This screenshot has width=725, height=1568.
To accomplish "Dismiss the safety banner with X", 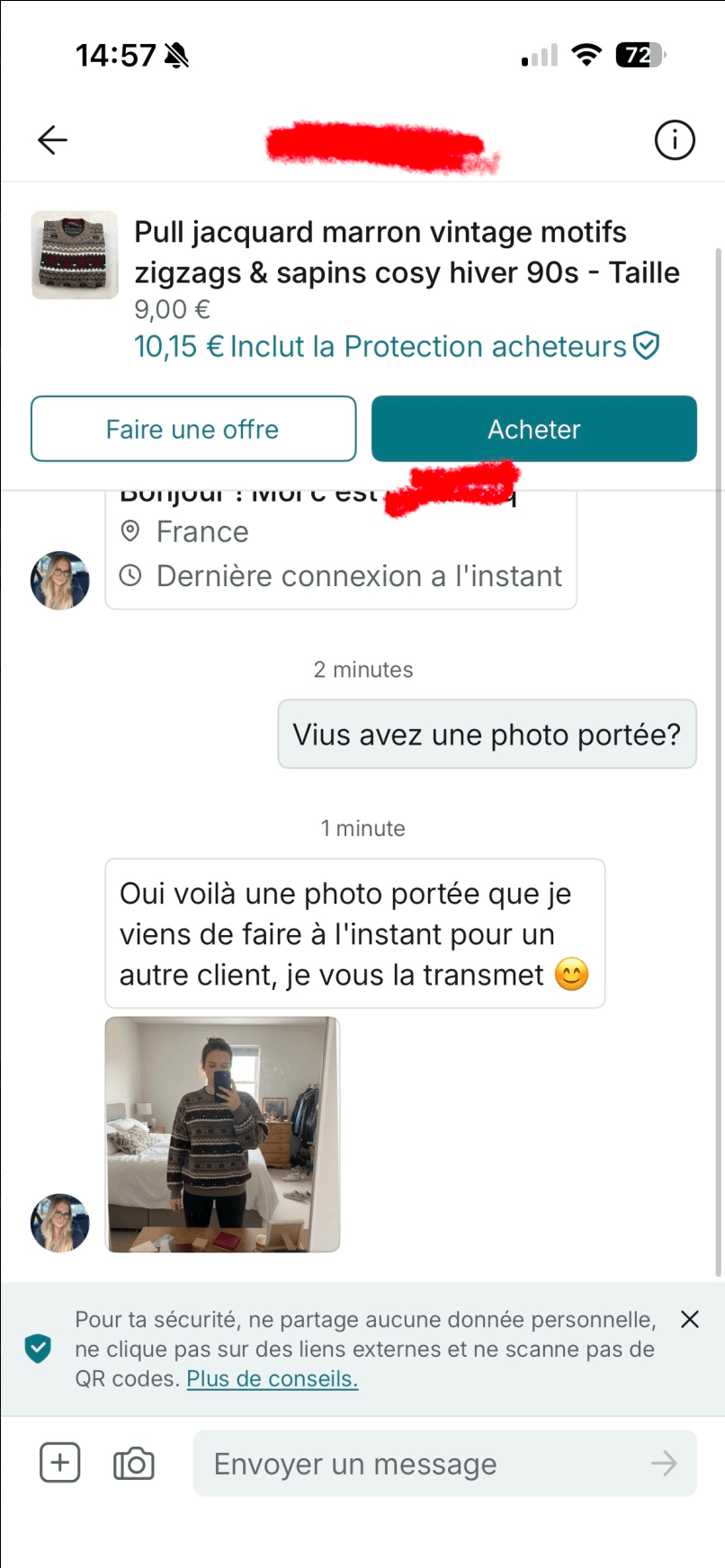I will (x=690, y=1319).
